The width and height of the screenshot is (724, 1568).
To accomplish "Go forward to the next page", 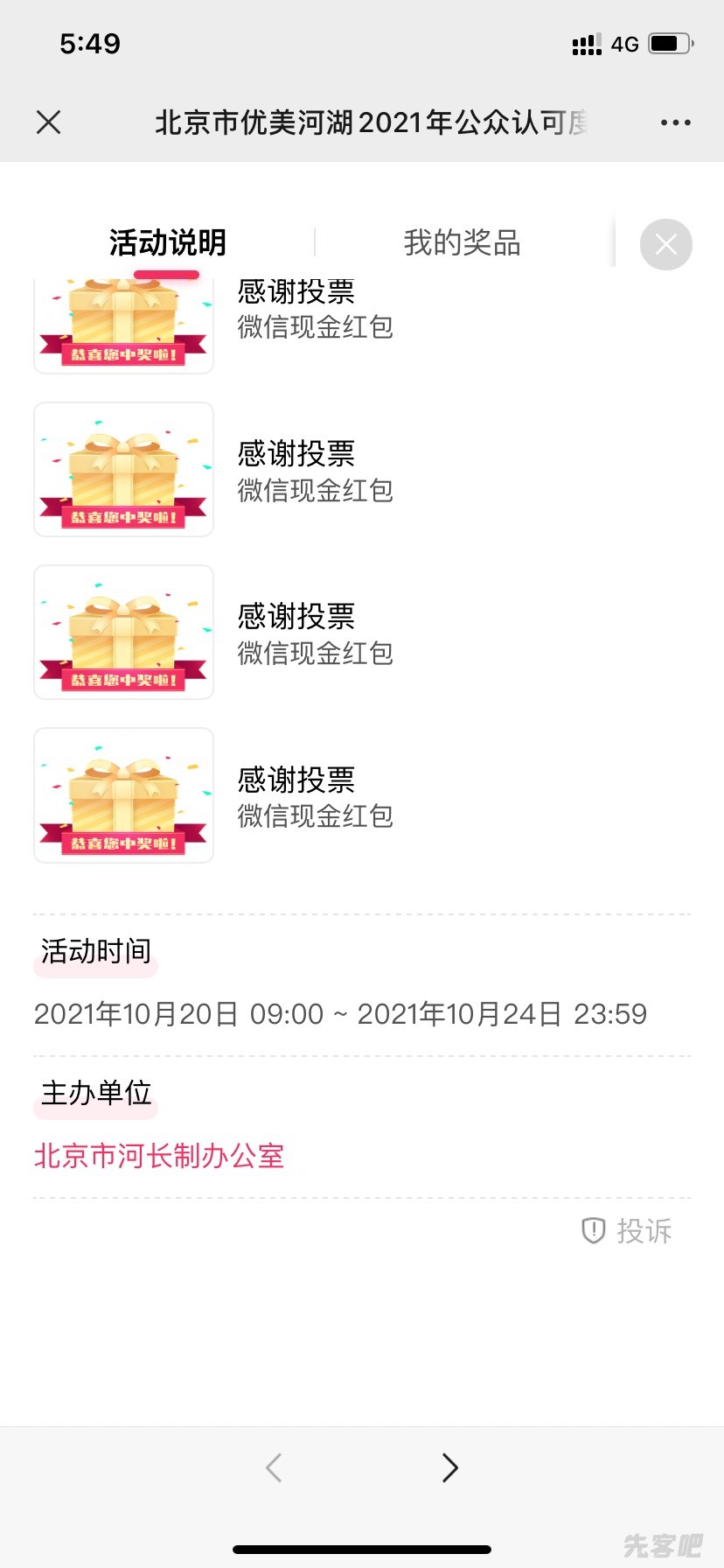I will (x=449, y=1467).
